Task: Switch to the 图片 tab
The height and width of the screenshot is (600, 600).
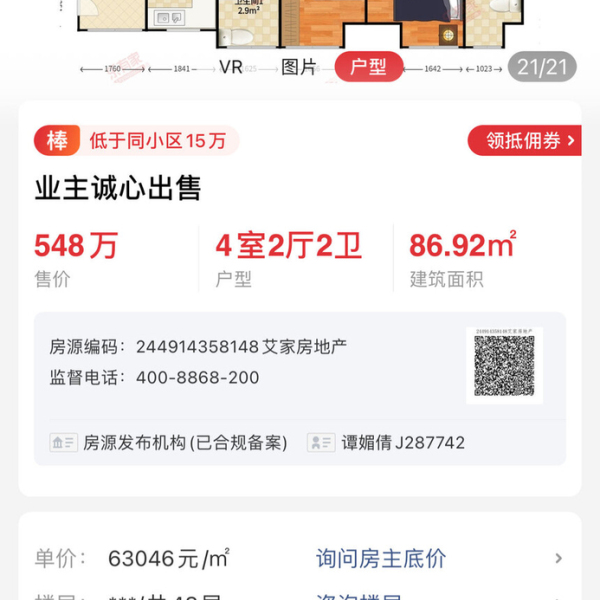Action: coord(299,68)
